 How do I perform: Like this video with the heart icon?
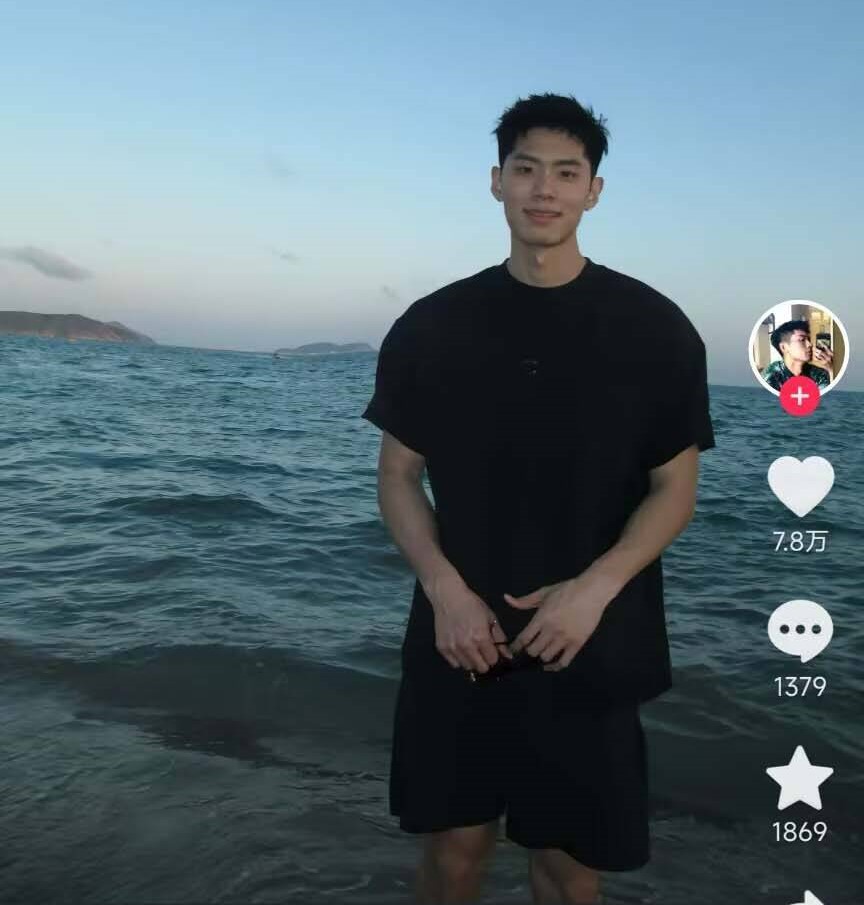[x=800, y=485]
